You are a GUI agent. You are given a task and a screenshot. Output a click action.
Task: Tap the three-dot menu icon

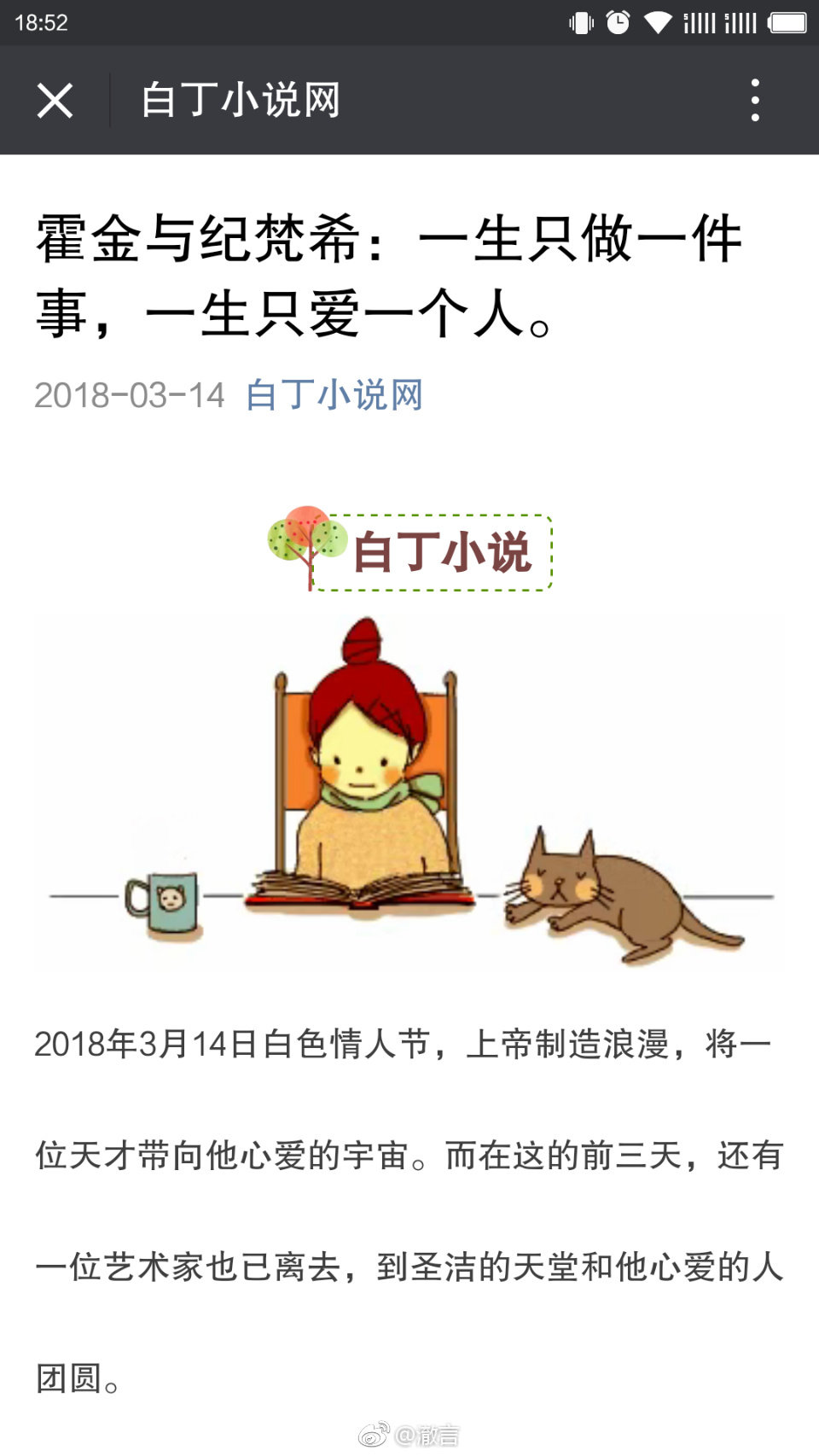754,99
